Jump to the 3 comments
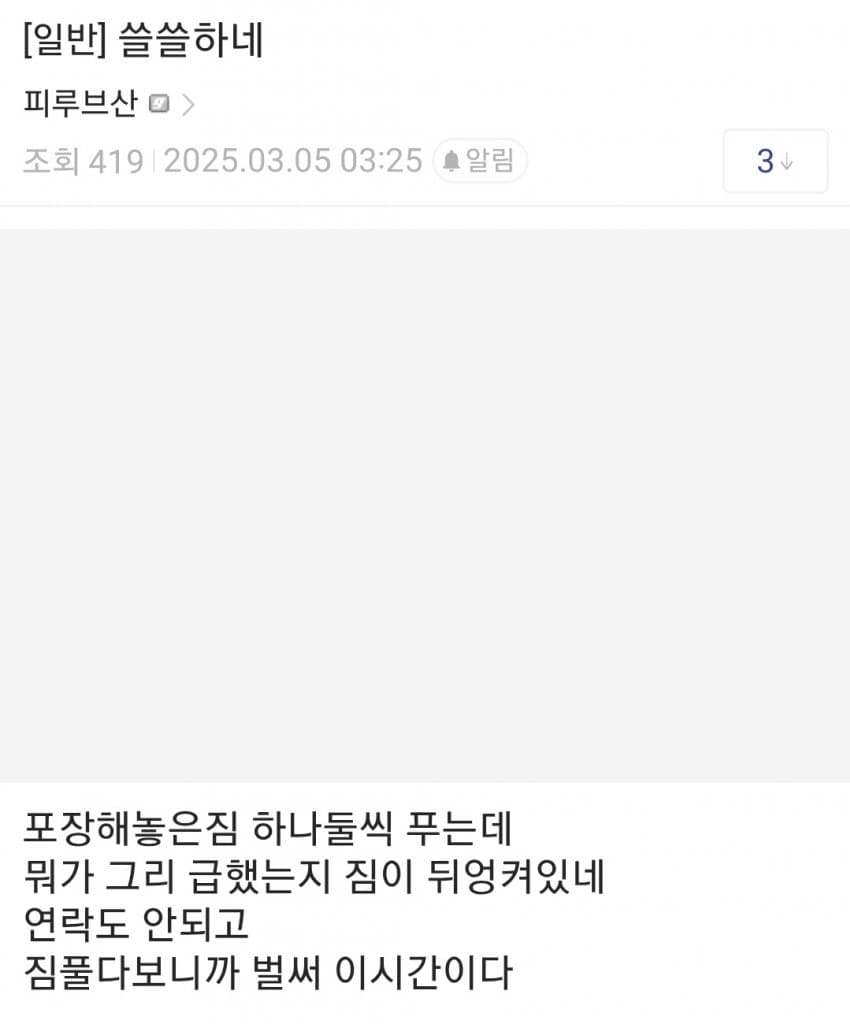This screenshot has width=850, height=1024. 775,161
